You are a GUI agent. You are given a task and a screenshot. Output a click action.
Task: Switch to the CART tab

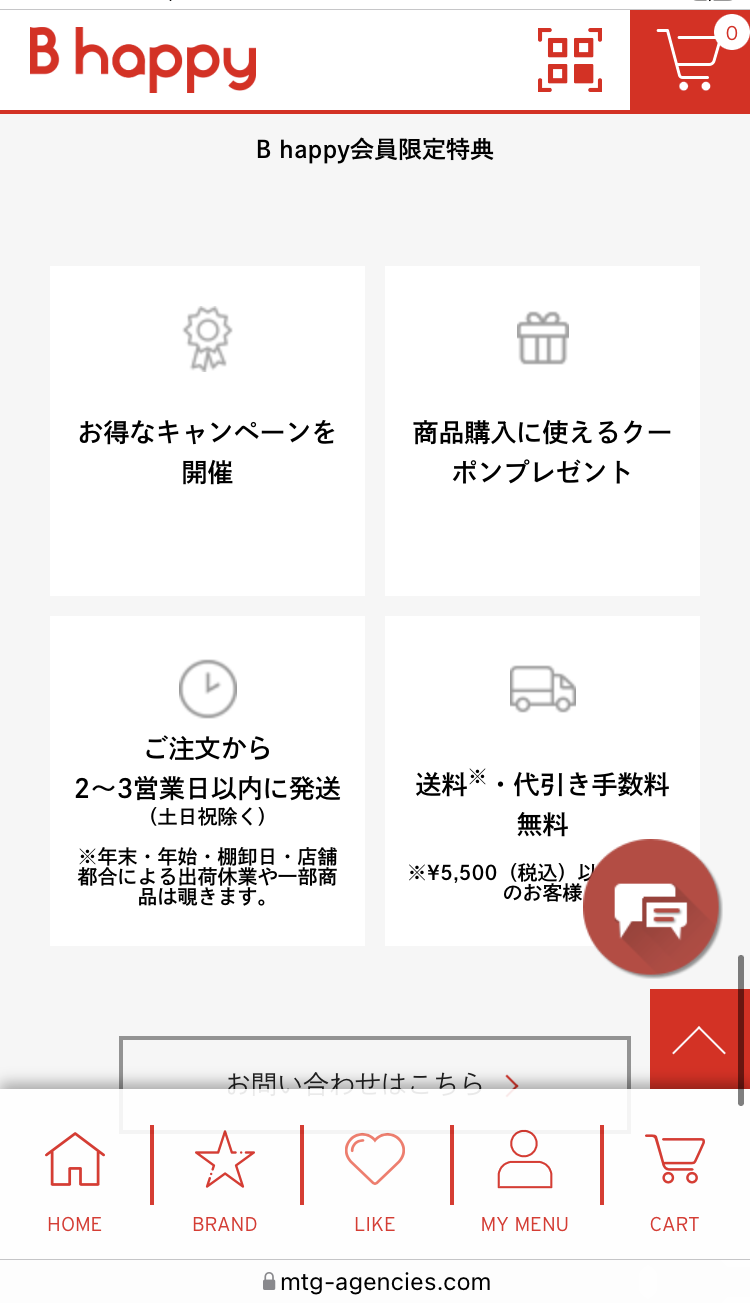(675, 1180)
